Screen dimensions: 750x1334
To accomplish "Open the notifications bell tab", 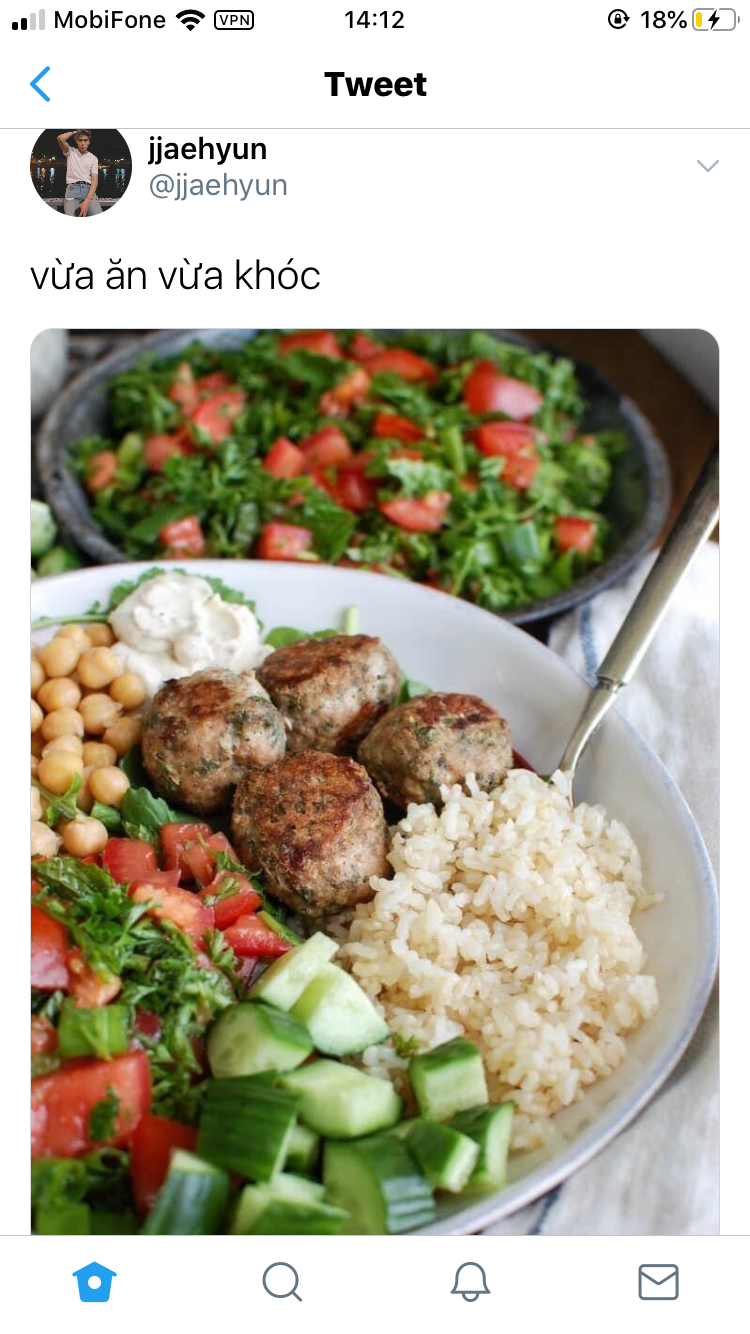I will [470, 1281].
